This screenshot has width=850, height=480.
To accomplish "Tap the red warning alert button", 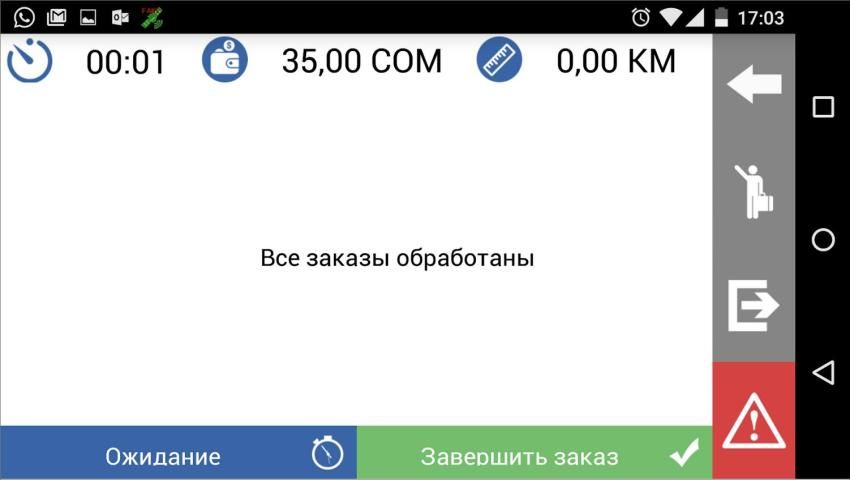I will click(753, 421).
